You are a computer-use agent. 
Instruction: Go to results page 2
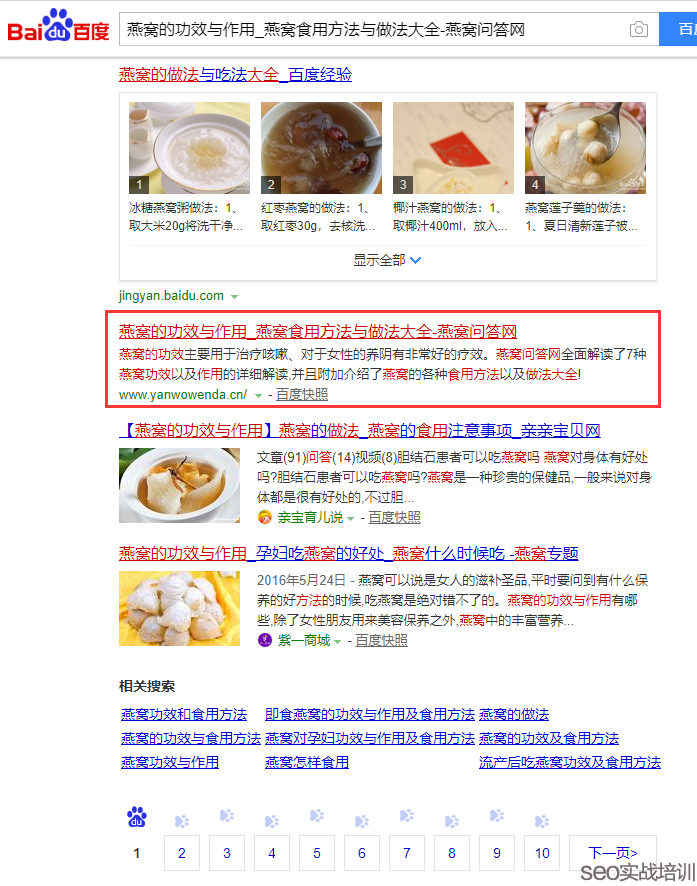tap(182, 853)
